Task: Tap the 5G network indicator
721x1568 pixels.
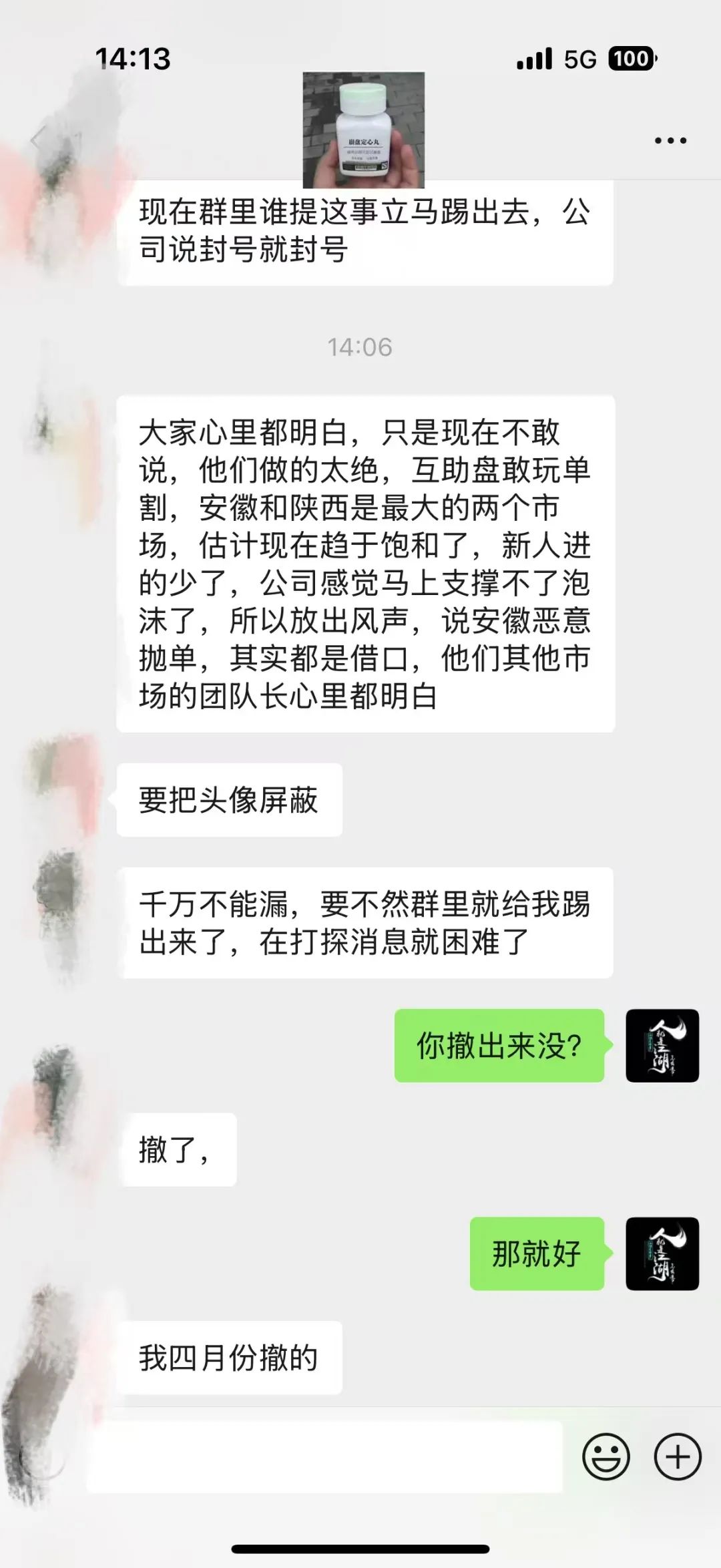Action: click(578, 59)
